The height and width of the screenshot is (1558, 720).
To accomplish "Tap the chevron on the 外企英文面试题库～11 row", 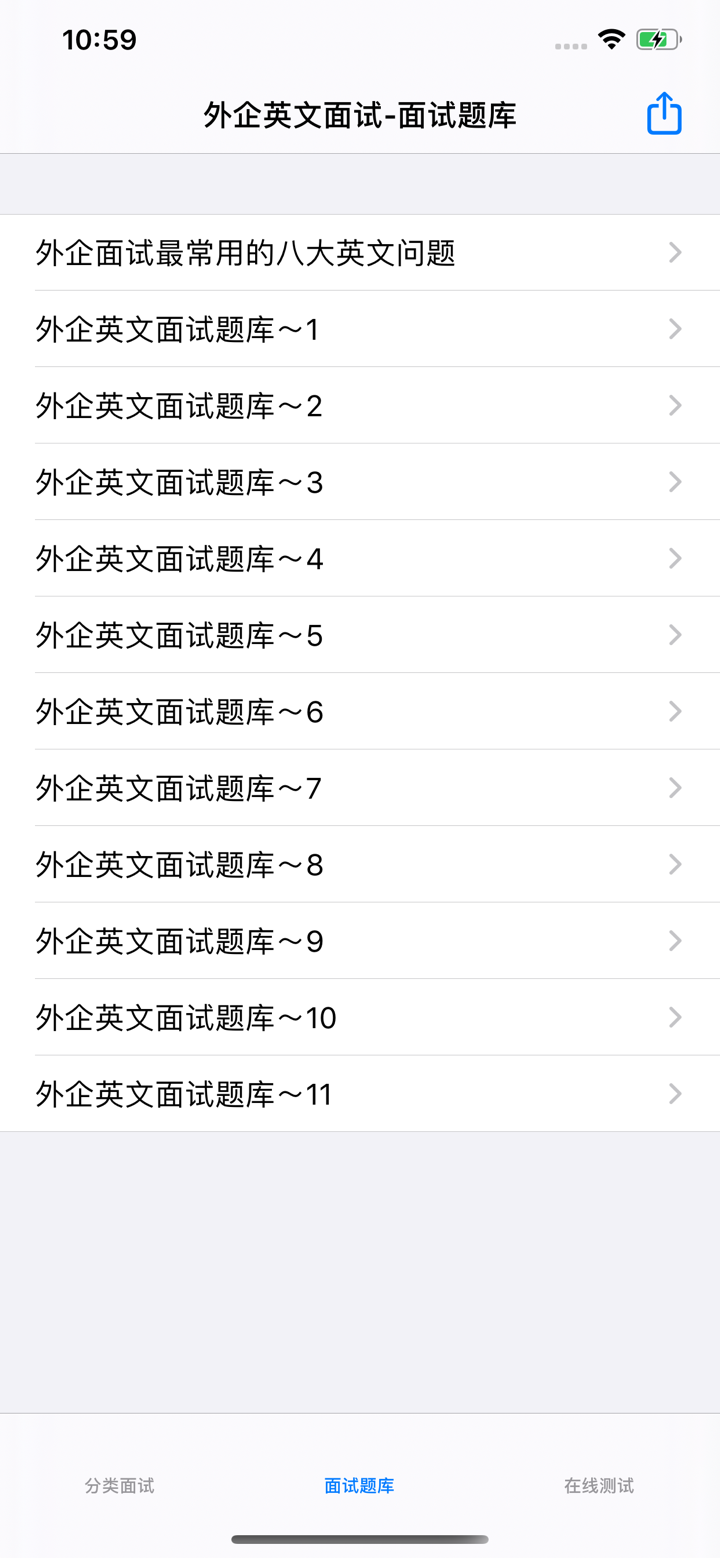I will (674, 1093).
